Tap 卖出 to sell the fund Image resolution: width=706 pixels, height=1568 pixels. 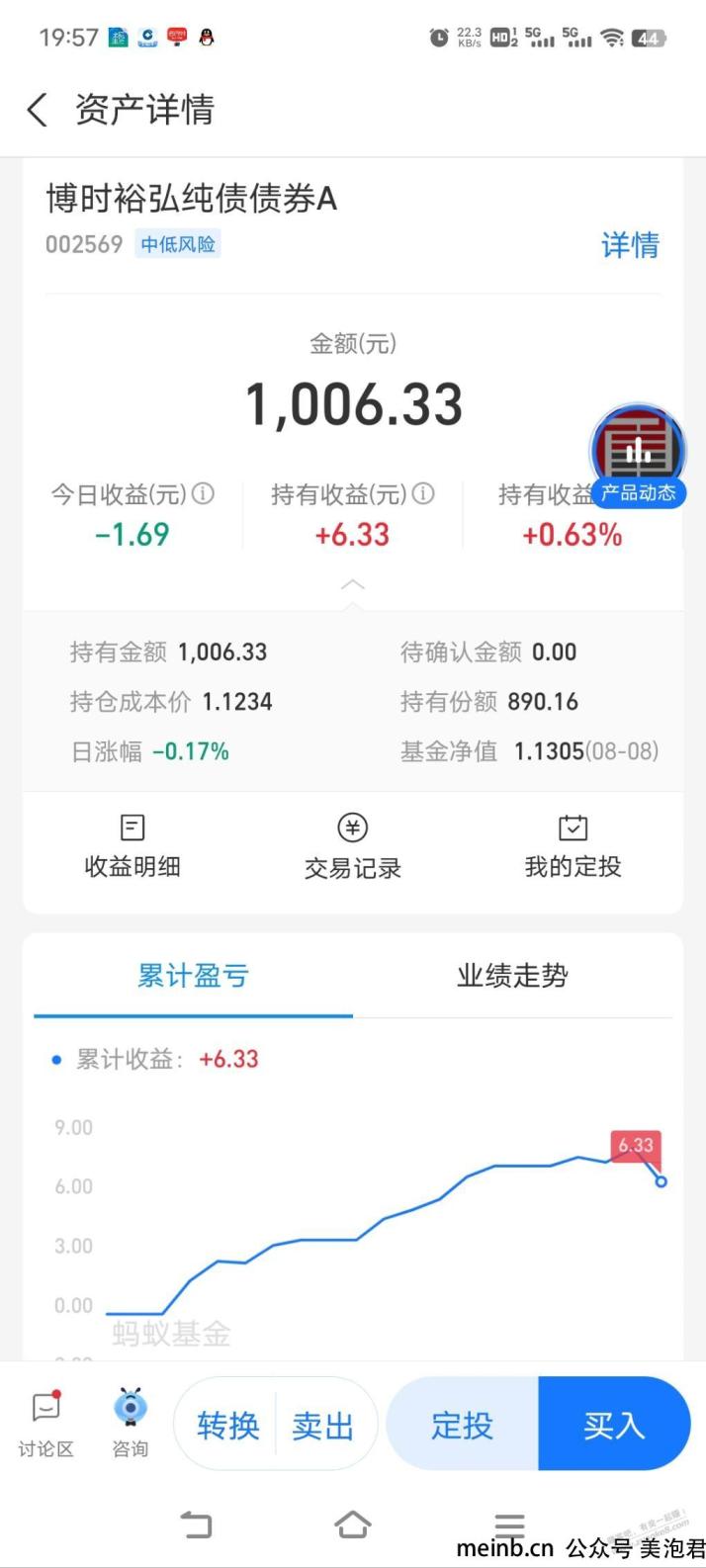[x=323, y=1426]
